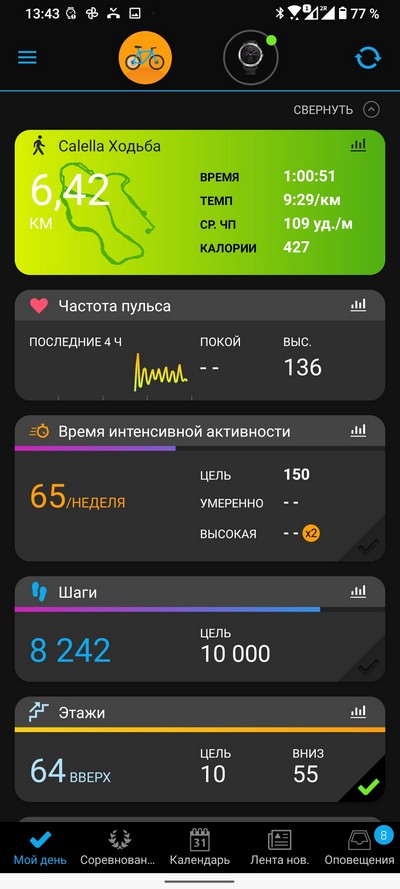Image resolution: width=400 pixels, height=889 pixels.
Task: View chart for Шаги
Action: point(358,592)
